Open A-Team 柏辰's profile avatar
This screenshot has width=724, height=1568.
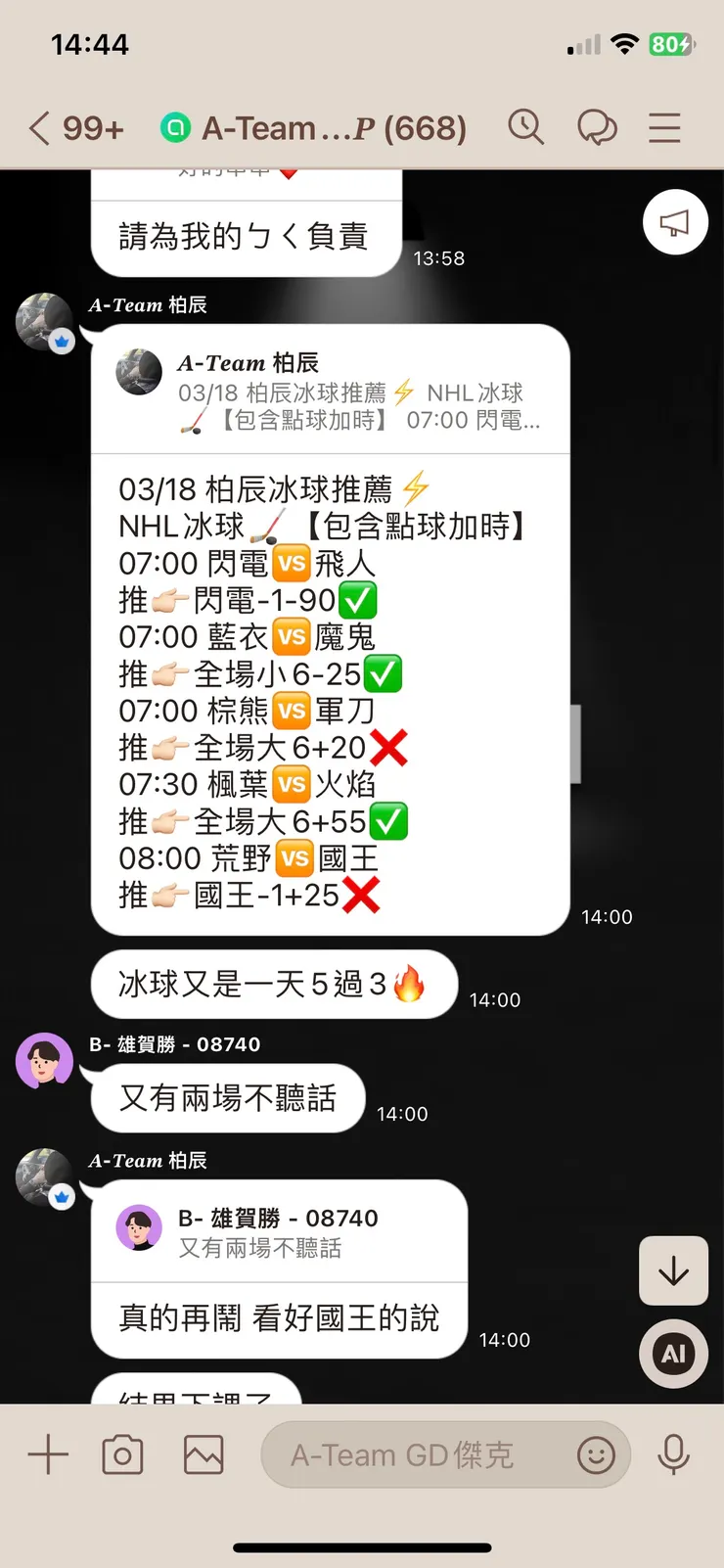tap(45, 322)
